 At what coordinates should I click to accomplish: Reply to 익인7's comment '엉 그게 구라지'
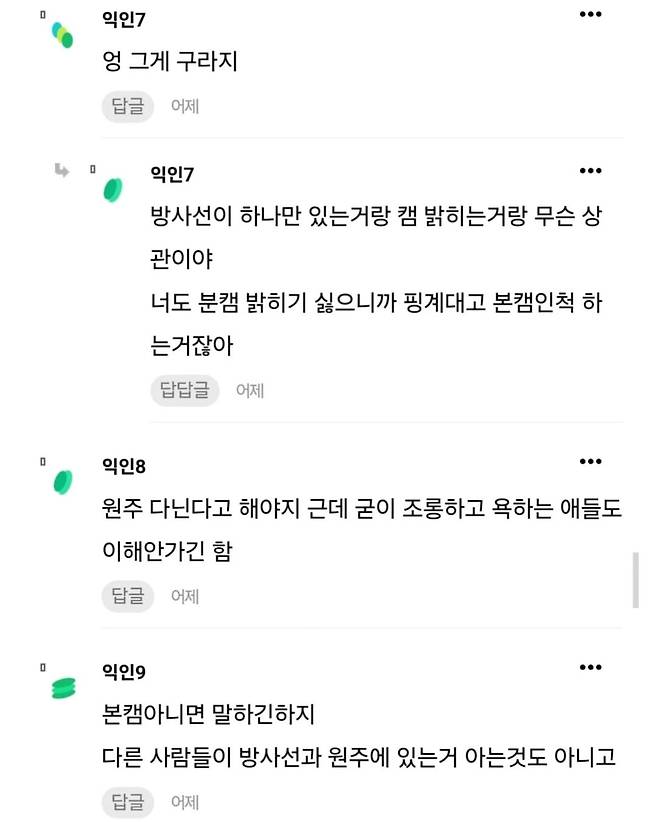[127, 105]
